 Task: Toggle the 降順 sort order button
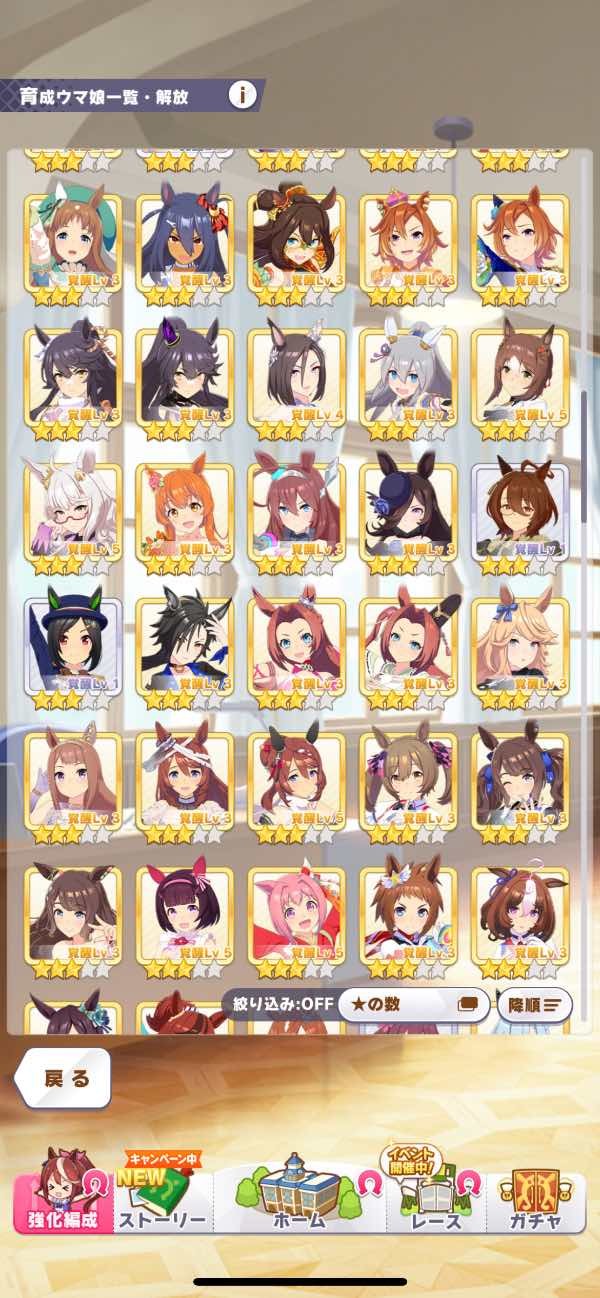click(533, 1004)
